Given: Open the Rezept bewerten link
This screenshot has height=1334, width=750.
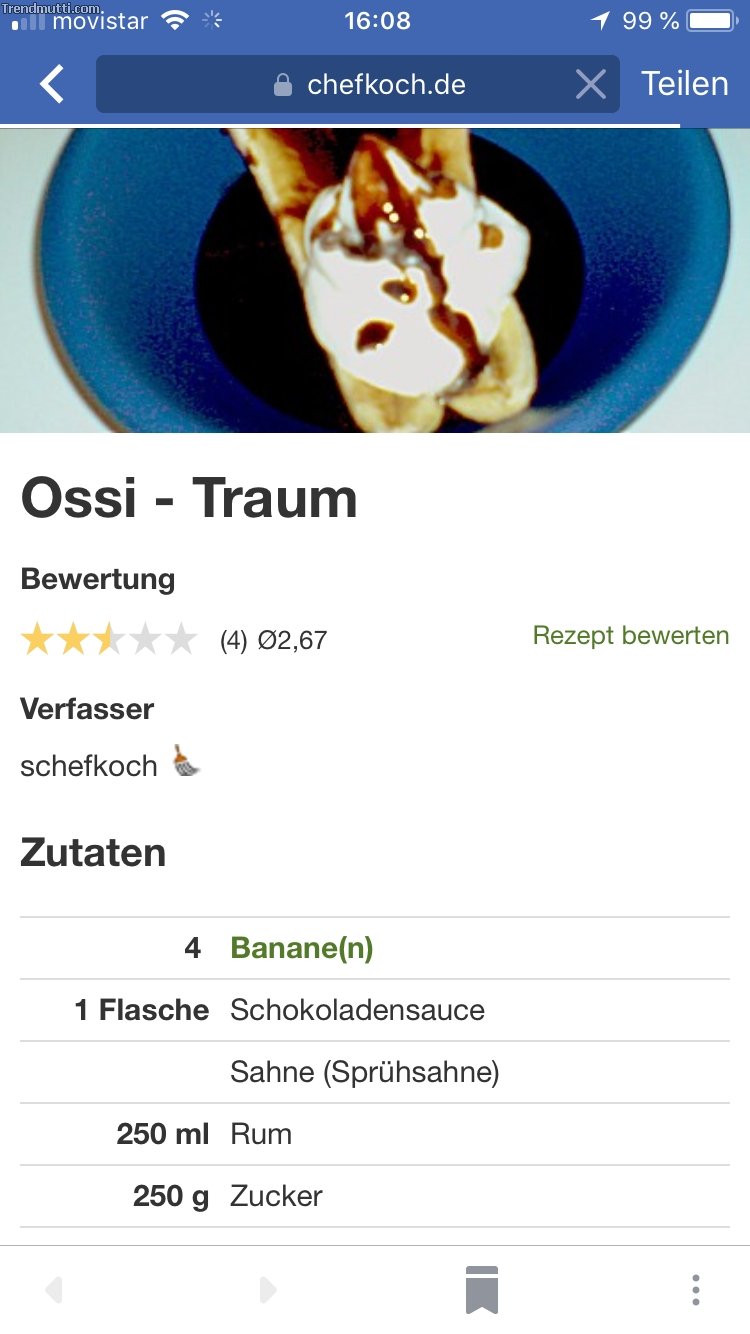Looking at the screenshot, I should tap(630, 636).
